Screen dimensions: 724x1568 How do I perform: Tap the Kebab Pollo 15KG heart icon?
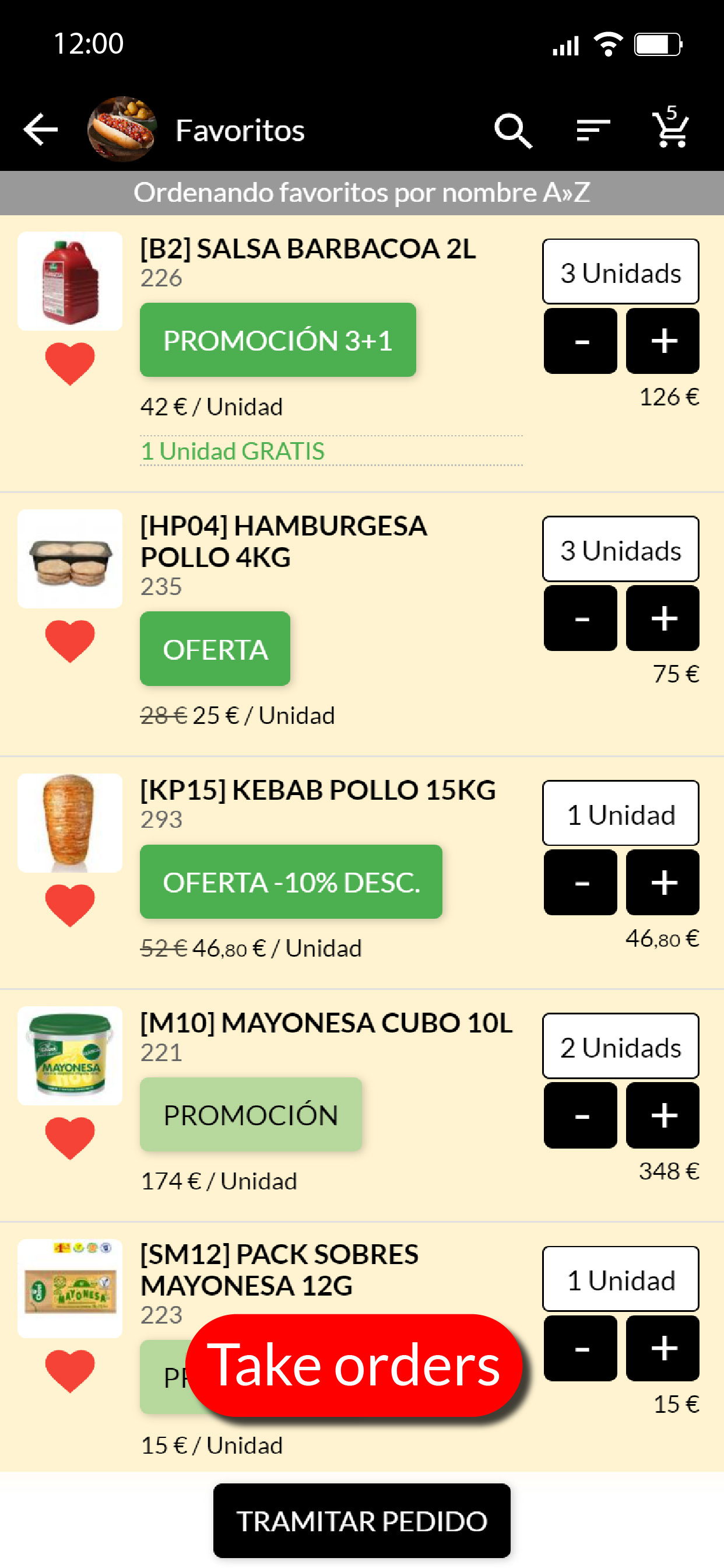(70, 905)
